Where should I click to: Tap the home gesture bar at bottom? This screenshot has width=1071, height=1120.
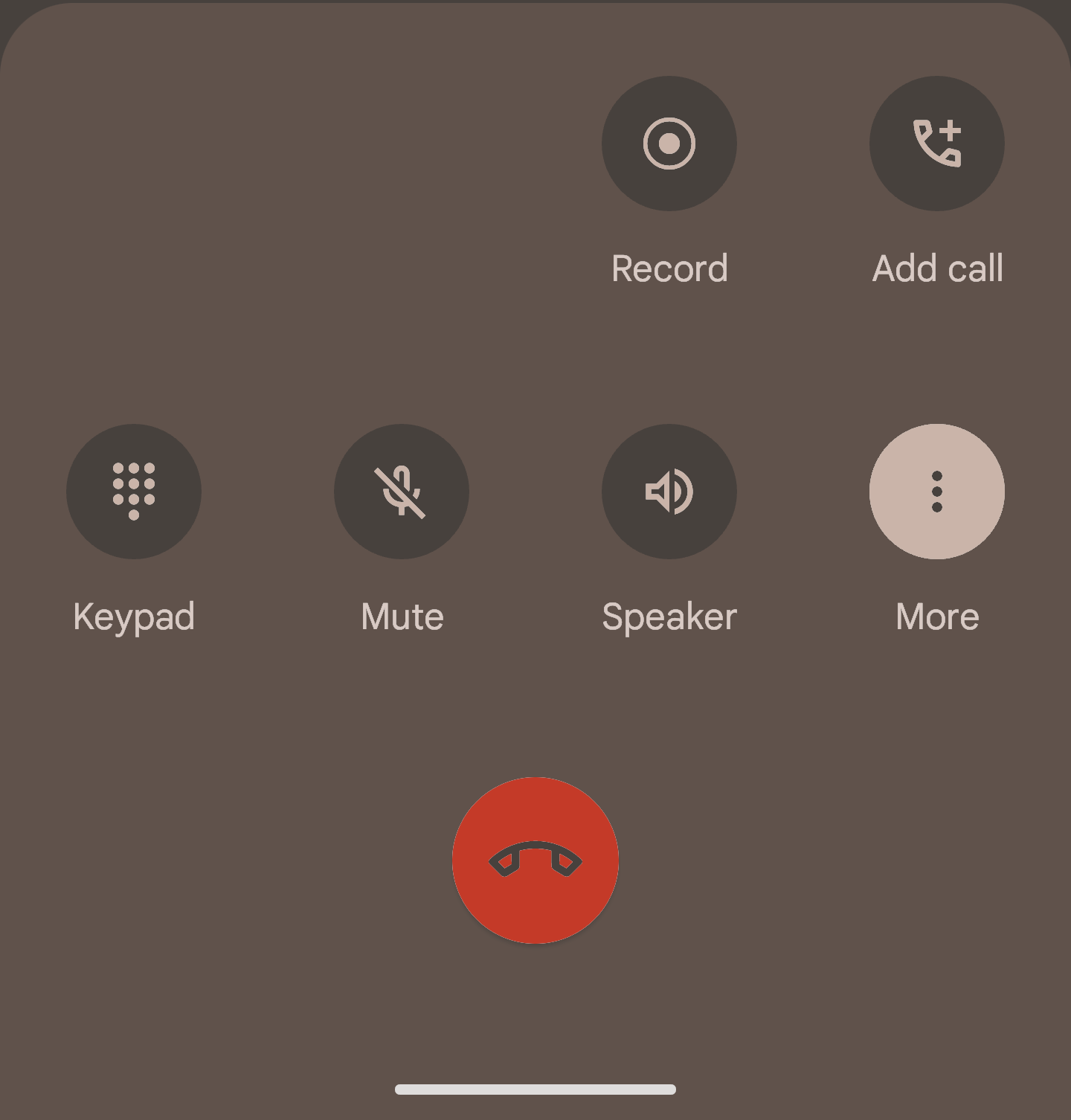click(535, 1088)
